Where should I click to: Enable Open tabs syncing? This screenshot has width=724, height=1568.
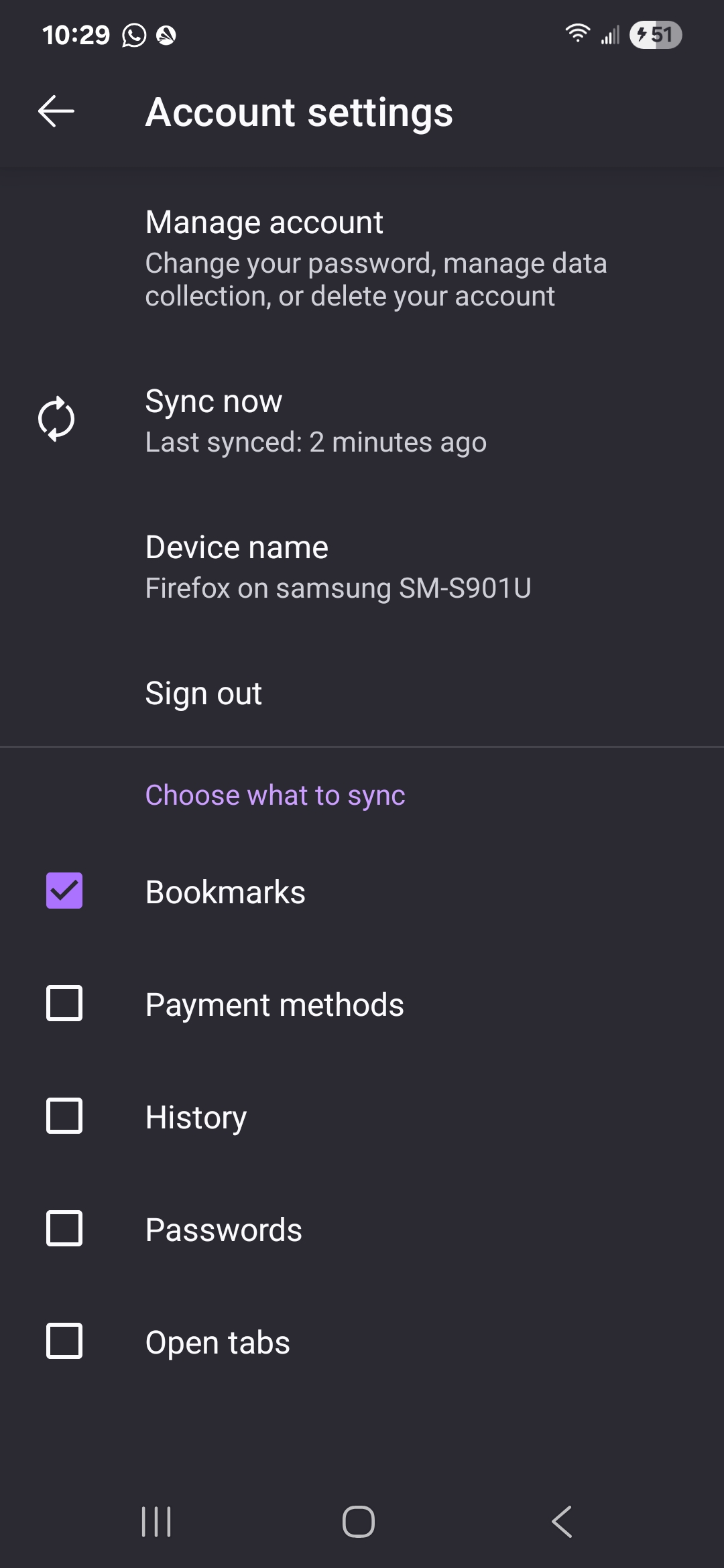64,1341
